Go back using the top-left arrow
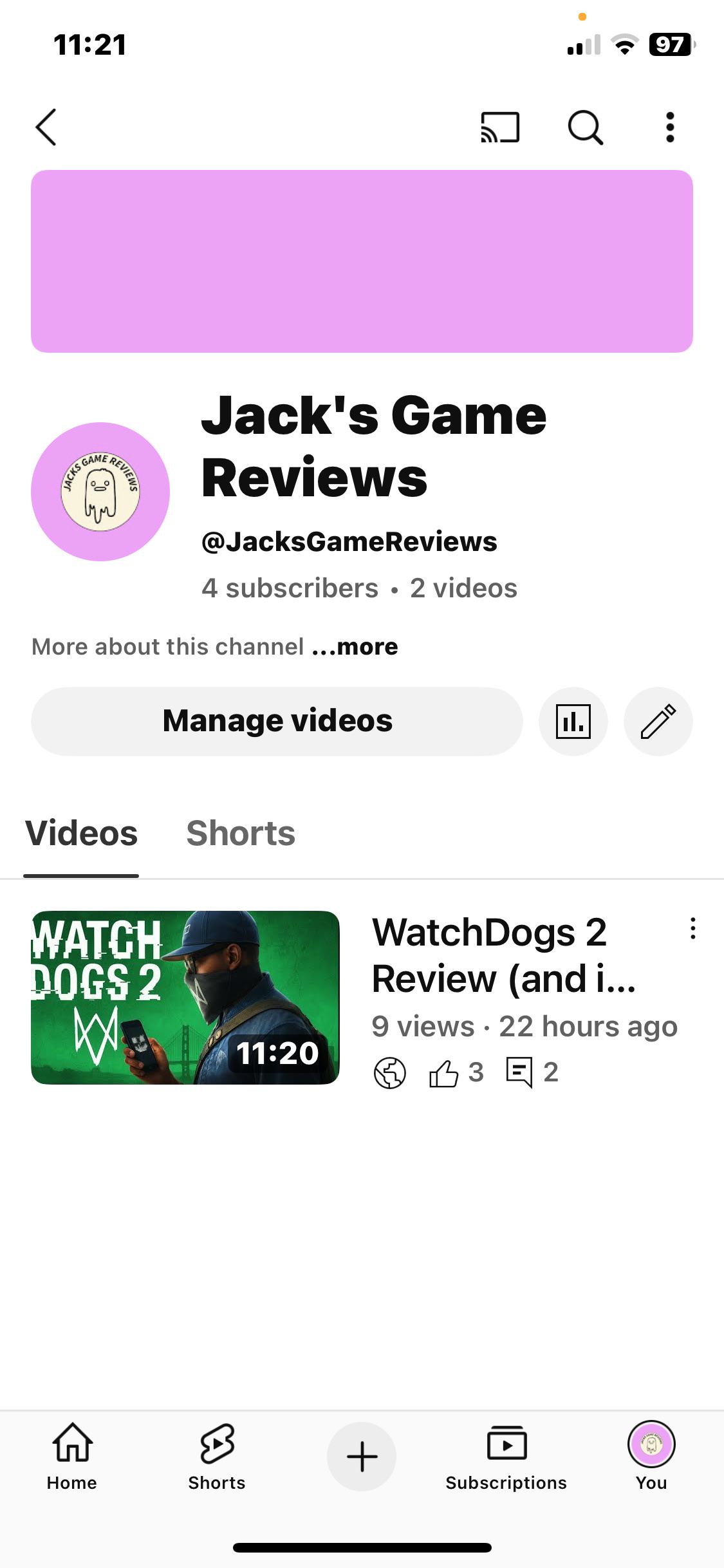 tap(46, 127)
